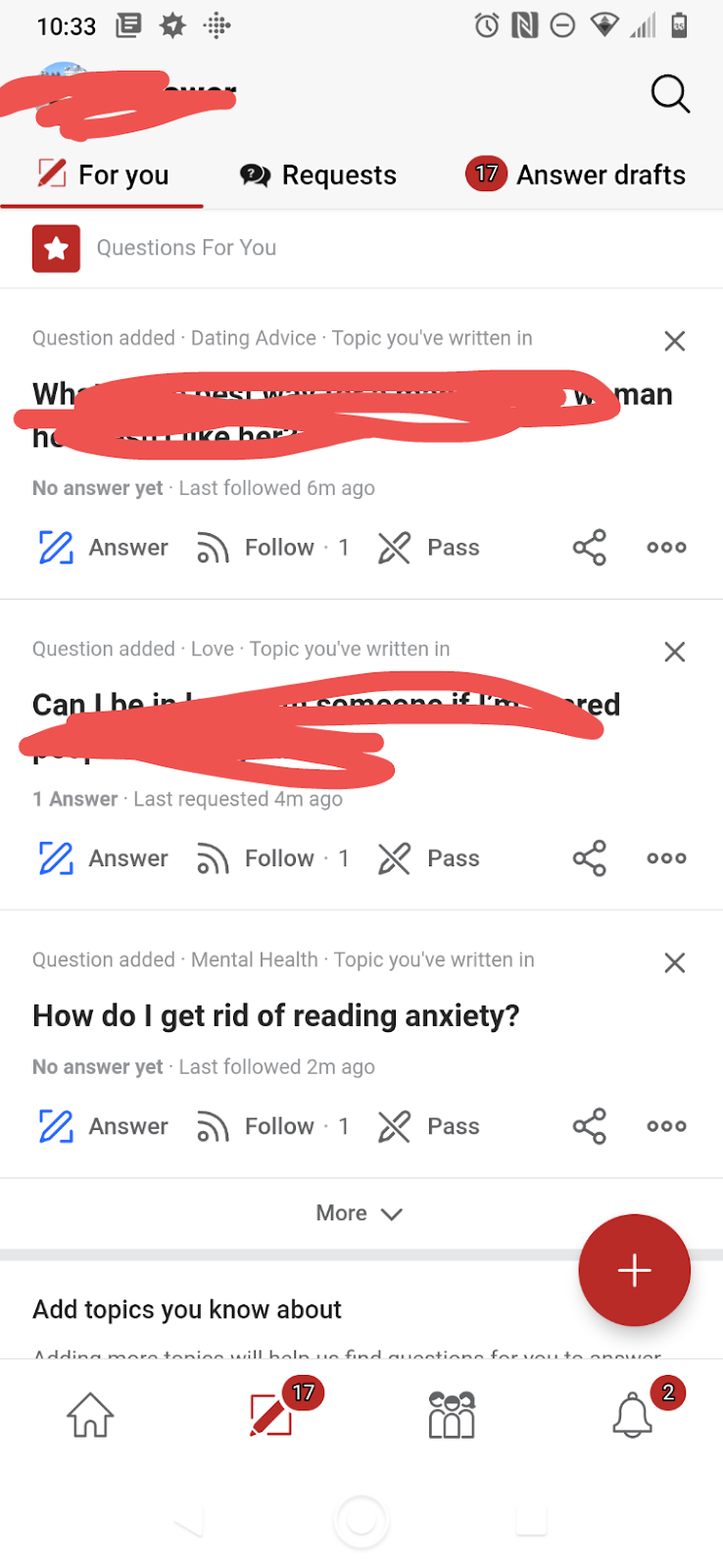Open the Spaces people tab

coord(452,1415)
